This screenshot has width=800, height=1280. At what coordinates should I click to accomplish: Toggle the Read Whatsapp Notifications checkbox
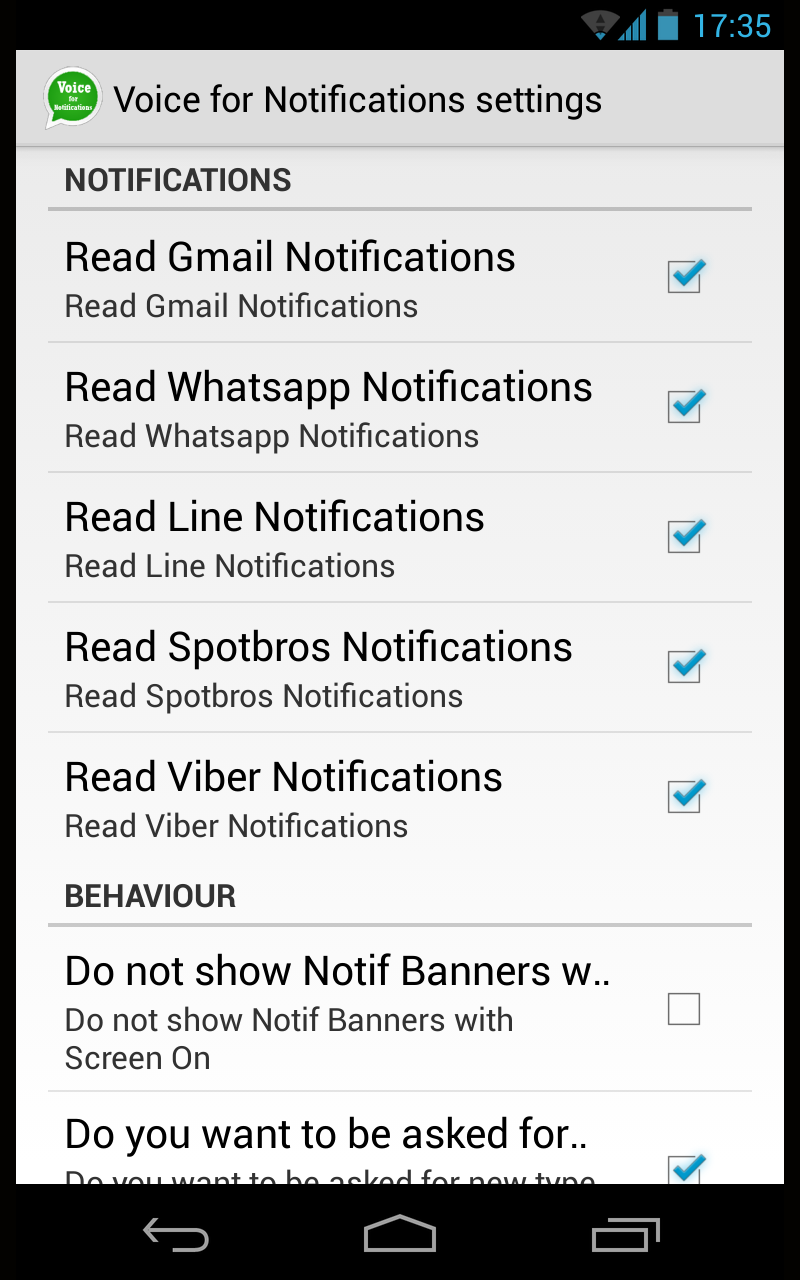pyautogui.click(x=685, y=406)
